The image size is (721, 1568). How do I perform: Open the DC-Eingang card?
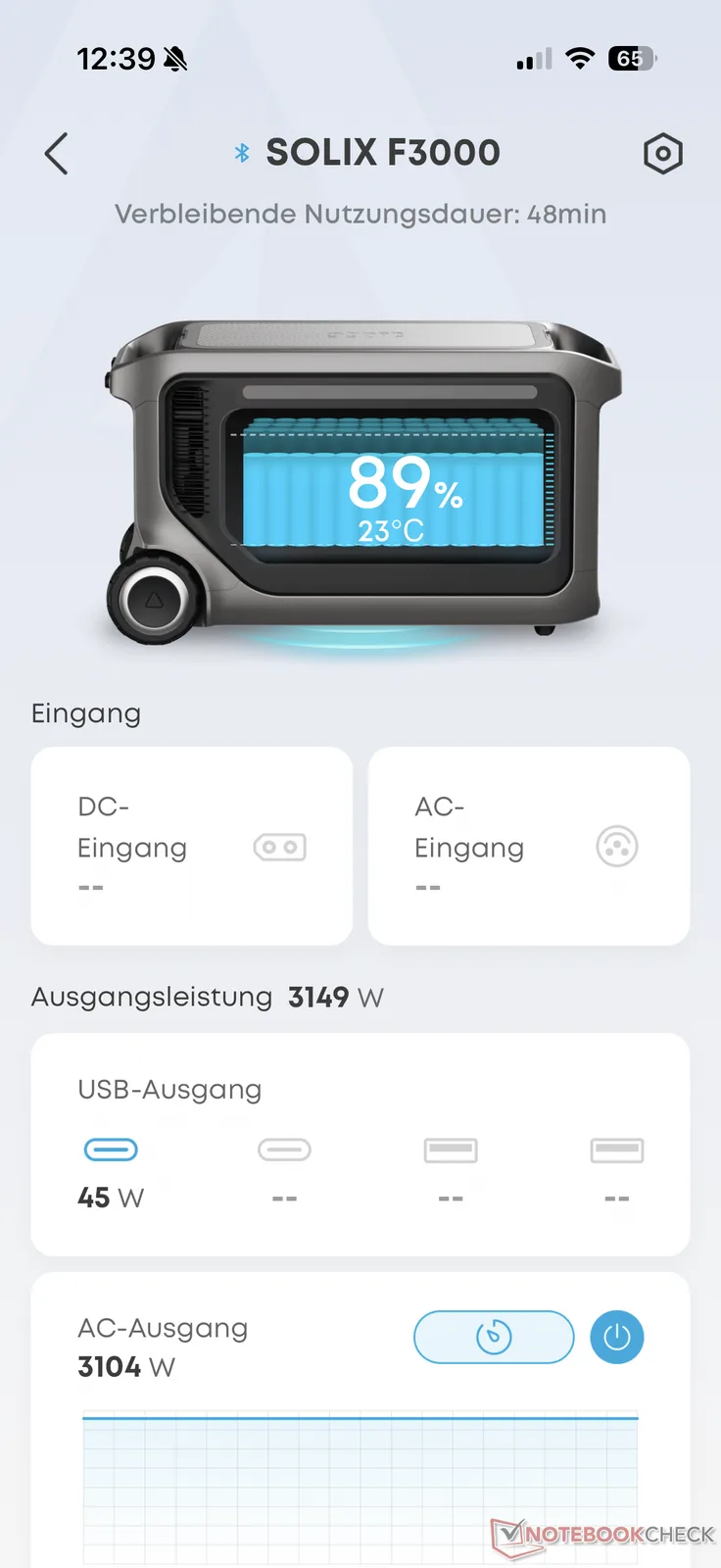pyautogui.click(x=192, y=846)
